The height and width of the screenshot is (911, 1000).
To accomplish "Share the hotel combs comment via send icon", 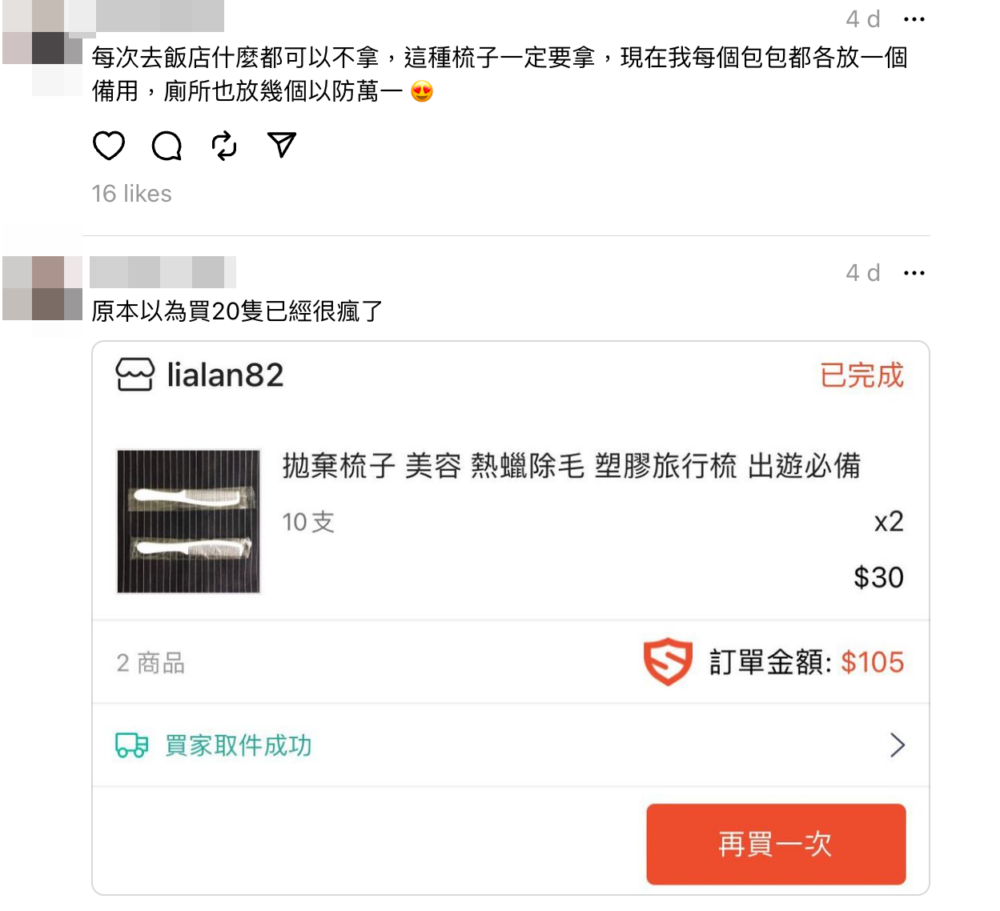I will pyautogui.click(x=283, y=147).
